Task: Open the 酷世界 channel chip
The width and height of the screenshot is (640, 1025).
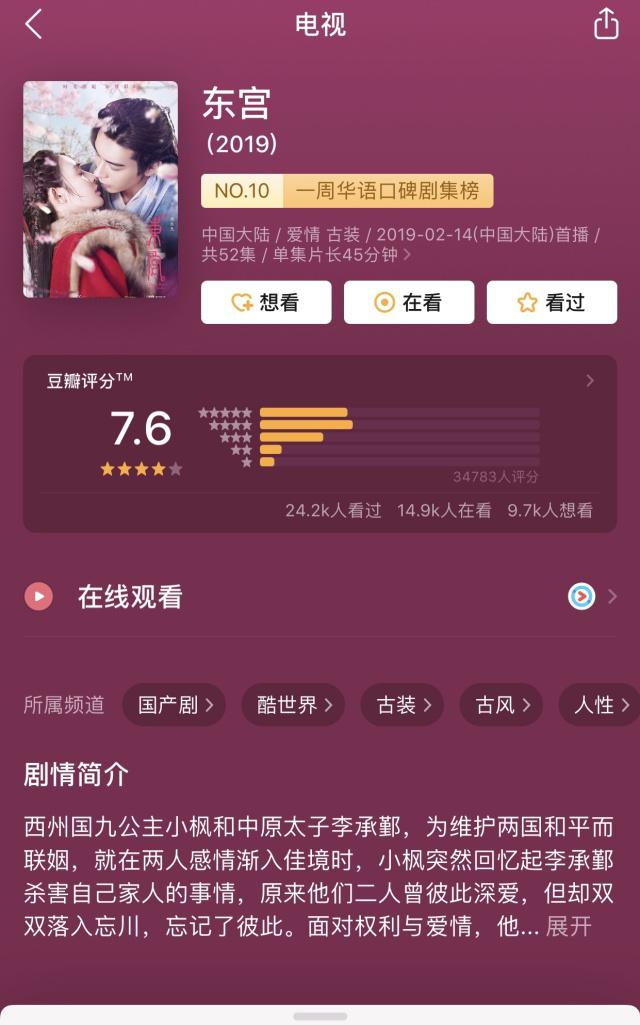Action: click(293, 705)
